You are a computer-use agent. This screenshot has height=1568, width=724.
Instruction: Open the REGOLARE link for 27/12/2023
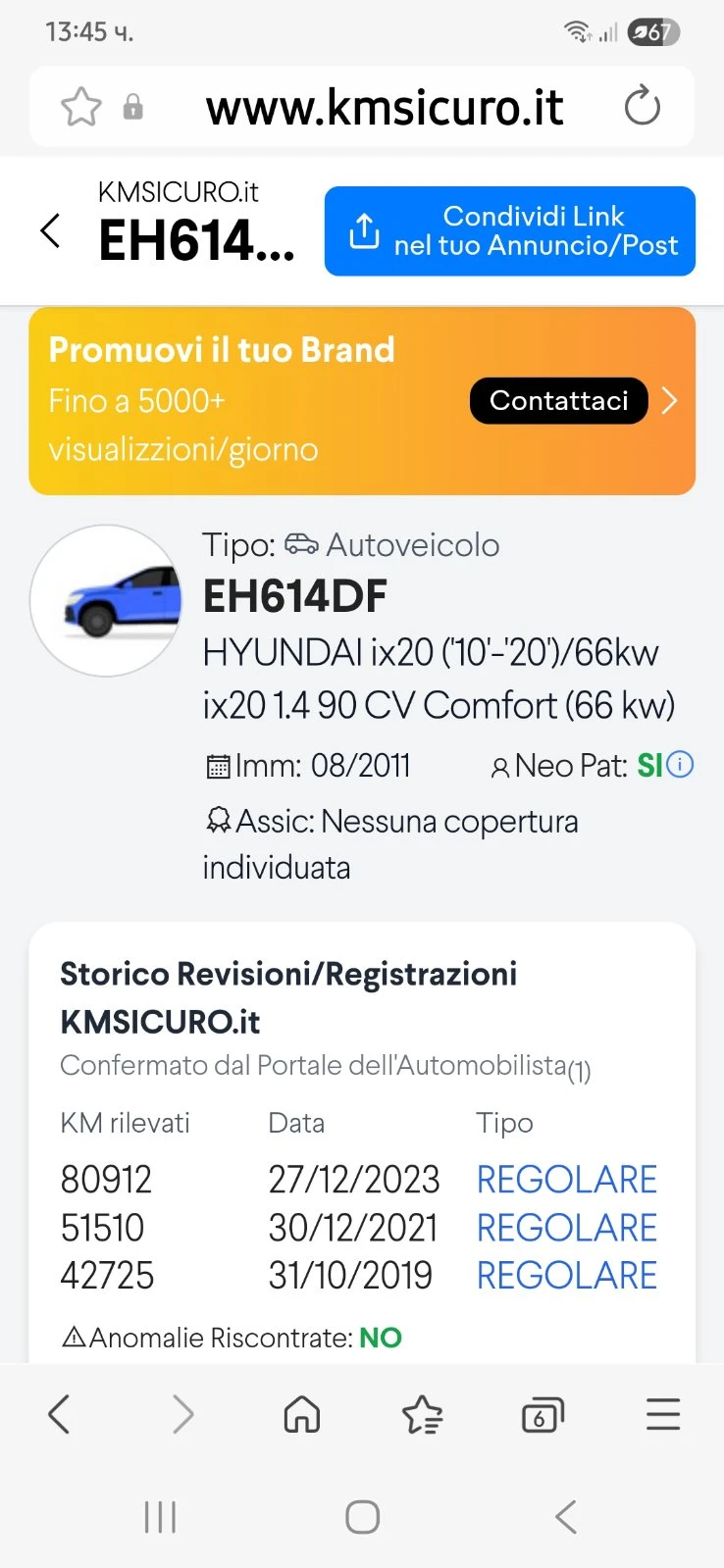(566, 1178)
